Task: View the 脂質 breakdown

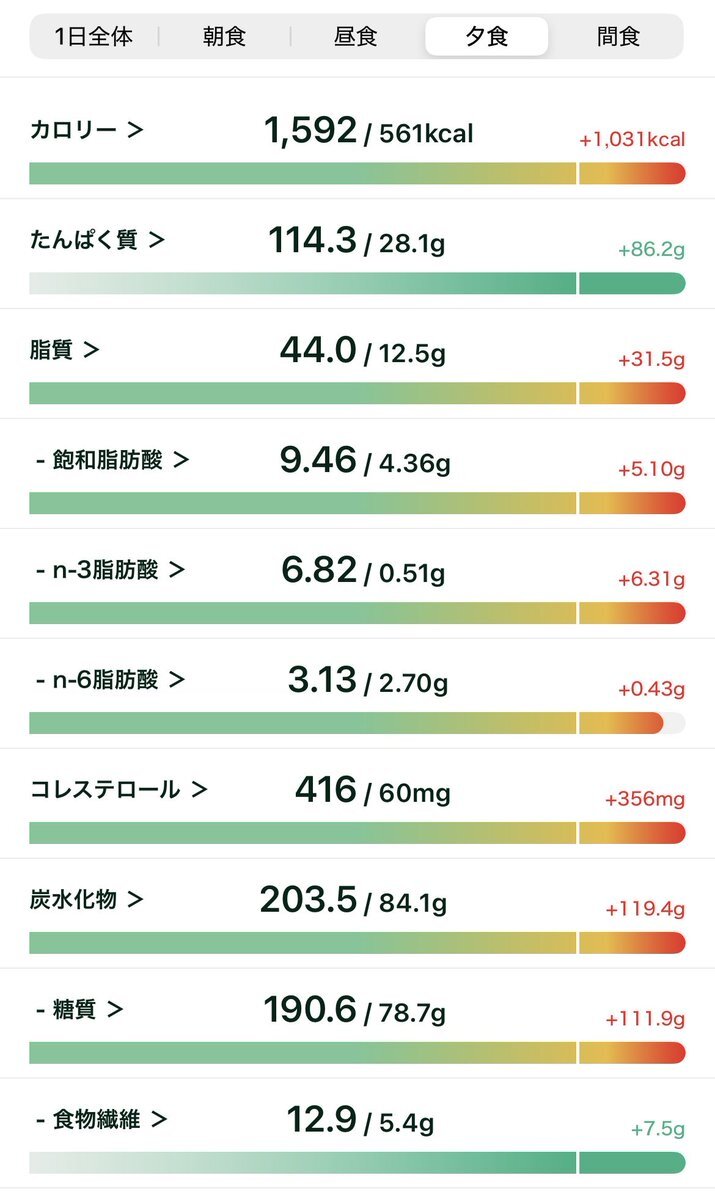Action: point(65,350)
